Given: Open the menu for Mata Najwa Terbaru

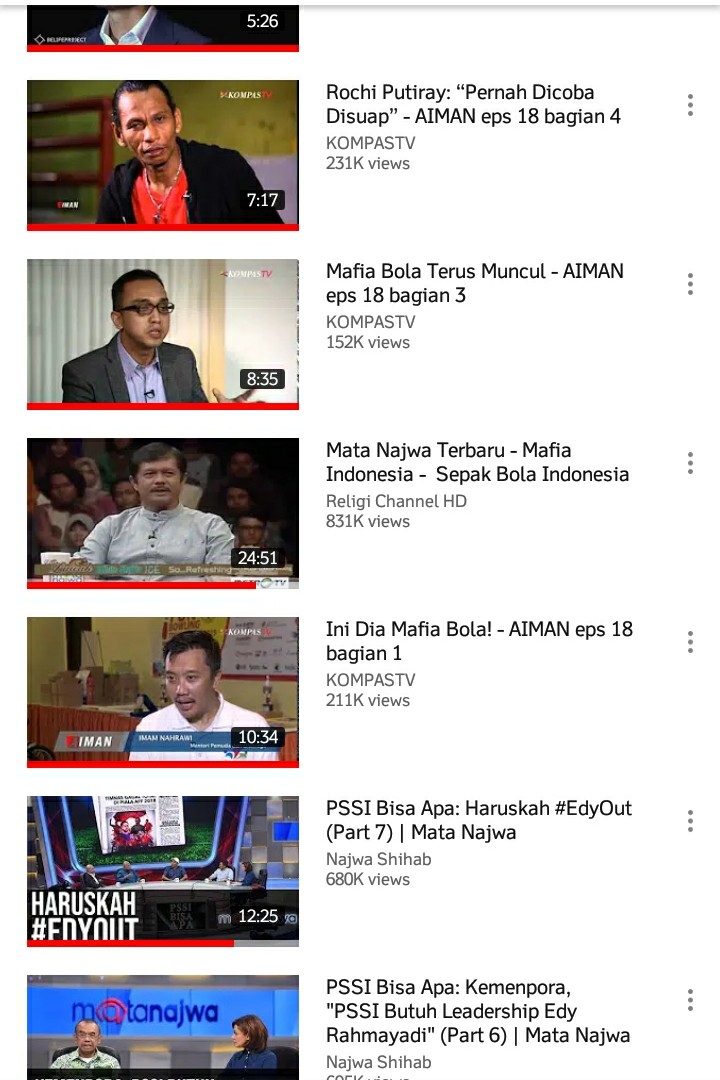Looking at the screenshot, I should [690, 463].
